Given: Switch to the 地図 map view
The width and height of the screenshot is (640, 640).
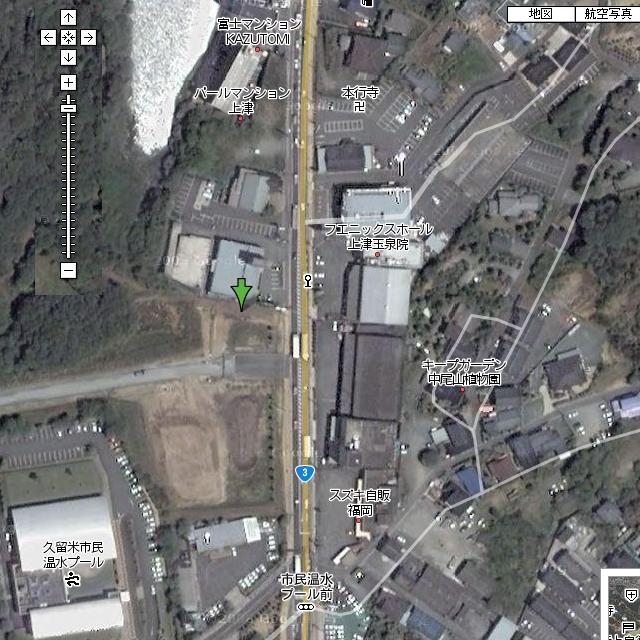Looking at the screenshot, I should [541, 13].
